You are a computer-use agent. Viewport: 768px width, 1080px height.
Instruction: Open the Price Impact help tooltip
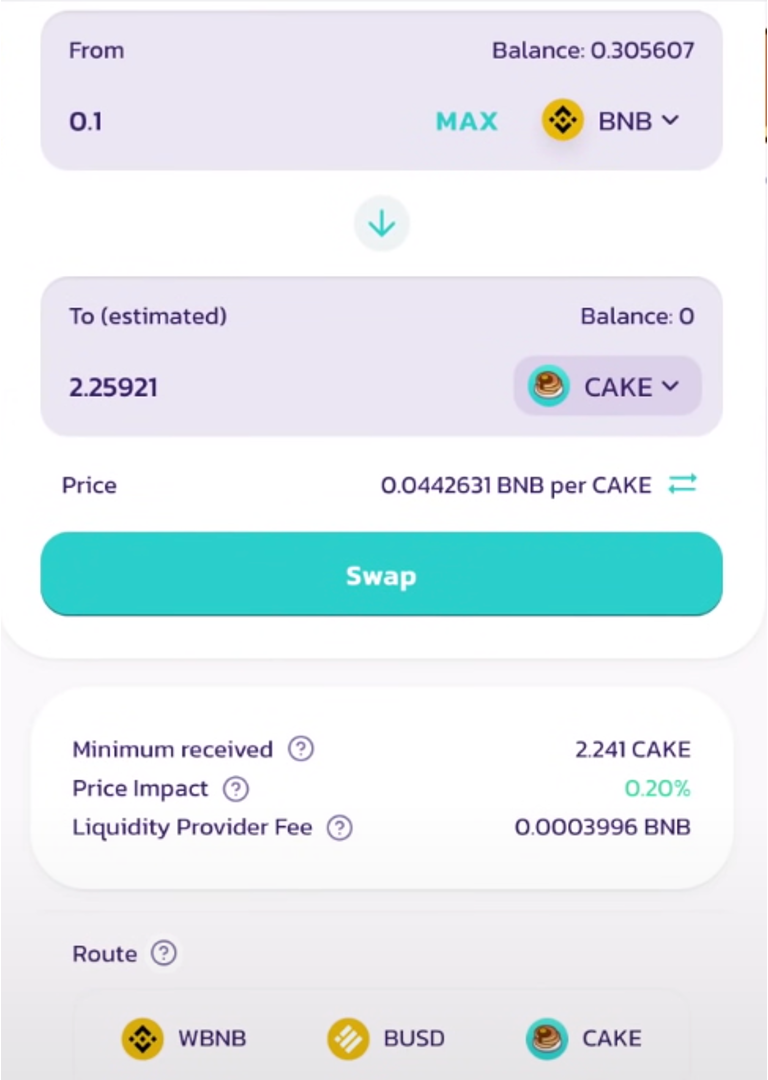coord(235,788)
